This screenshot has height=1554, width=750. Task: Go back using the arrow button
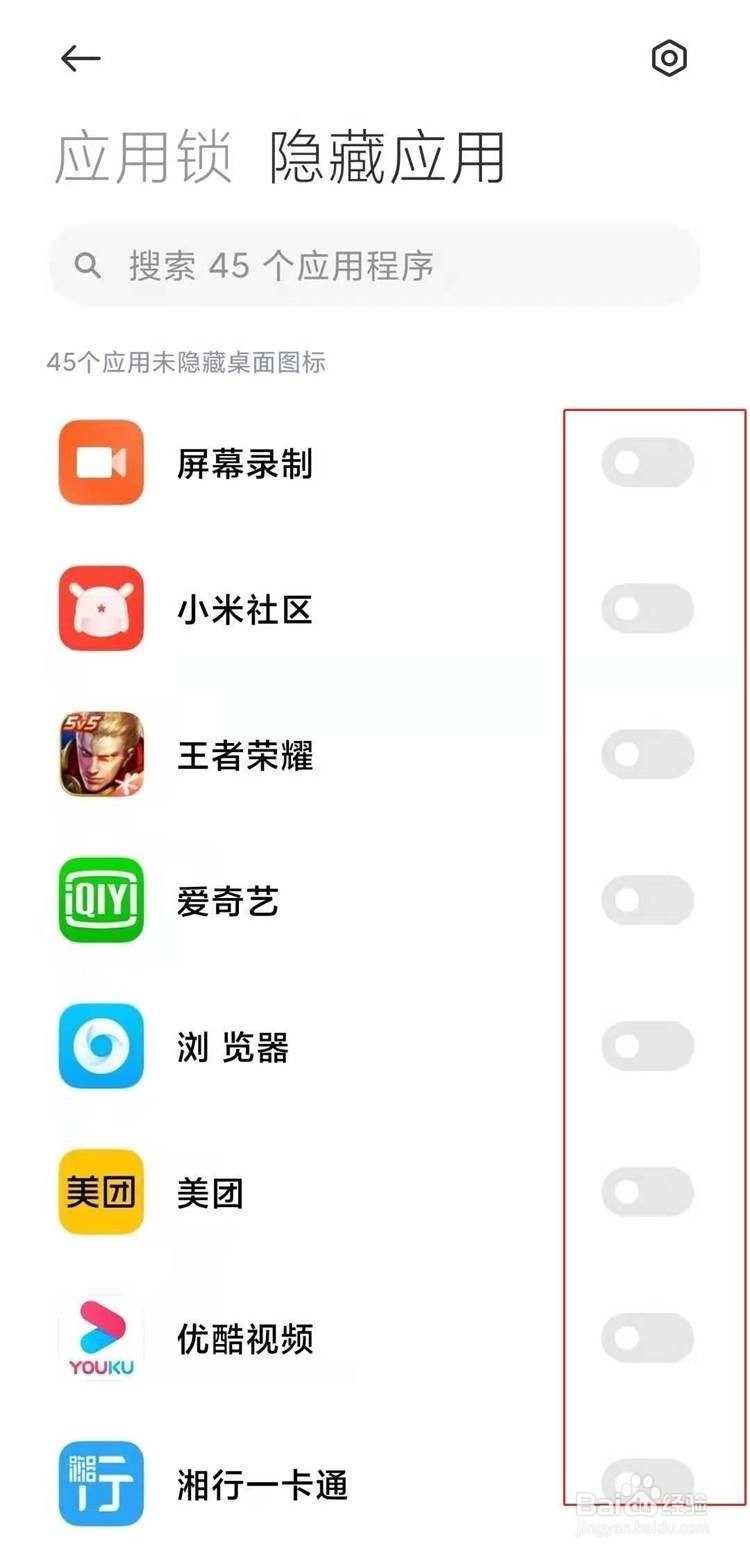80,58
